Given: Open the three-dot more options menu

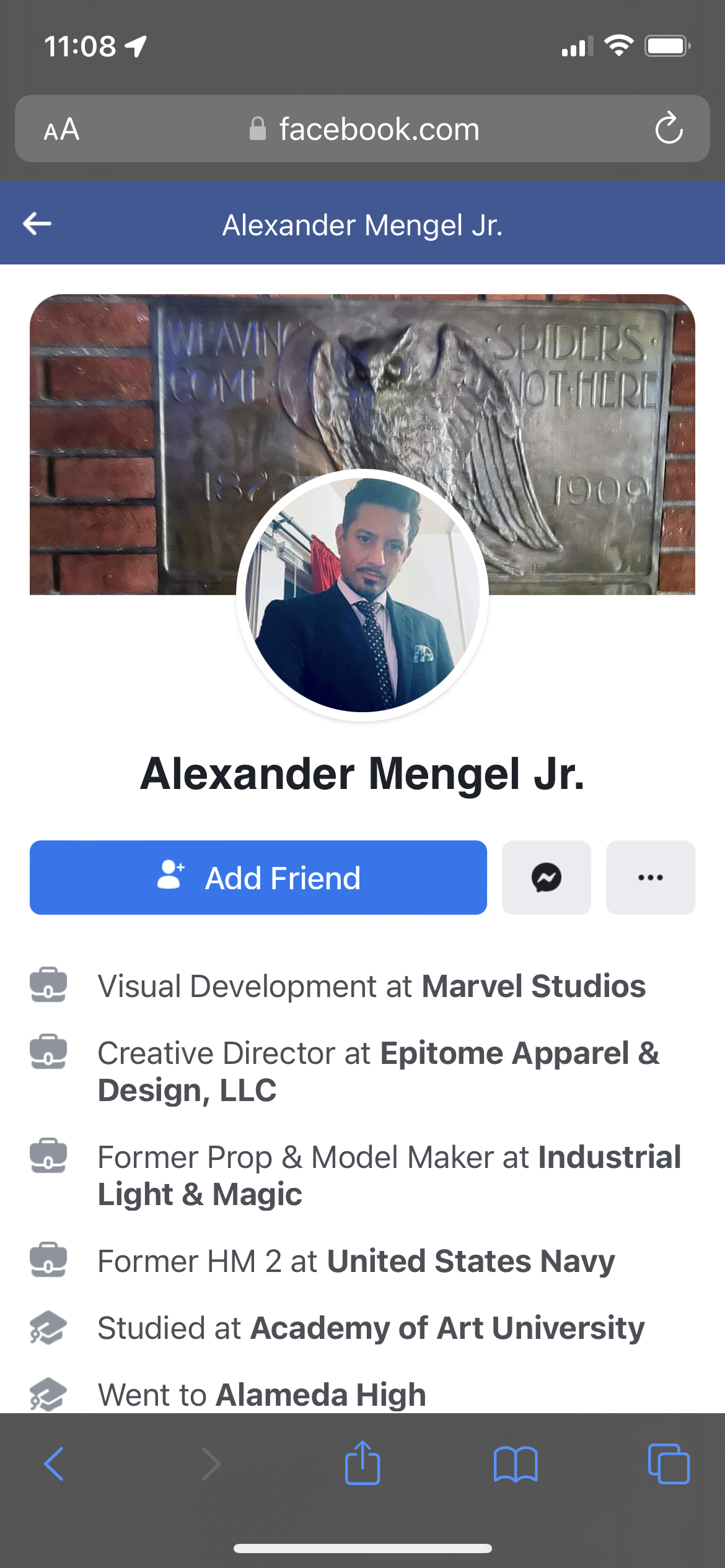Looking at the screenshot, I should click(650, 878).
